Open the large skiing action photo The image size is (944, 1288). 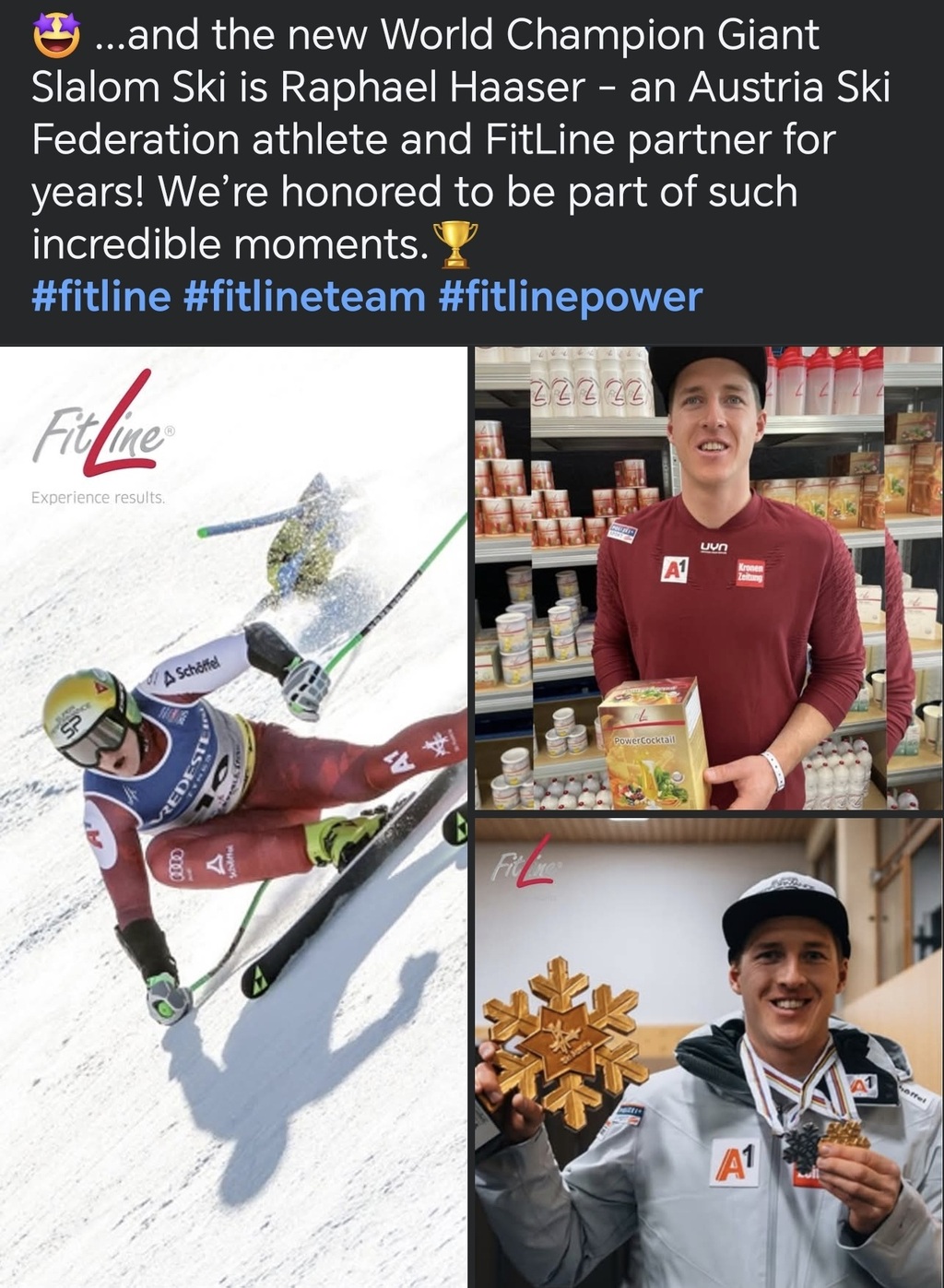233,816
